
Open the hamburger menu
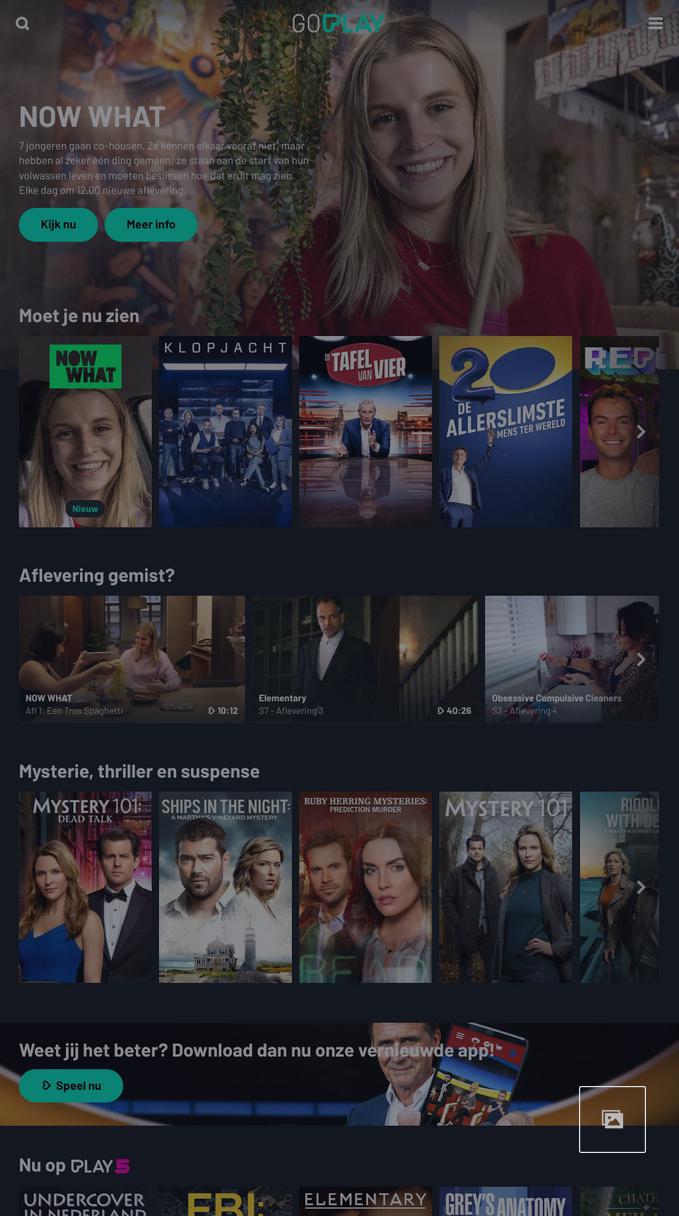(655, 23)
